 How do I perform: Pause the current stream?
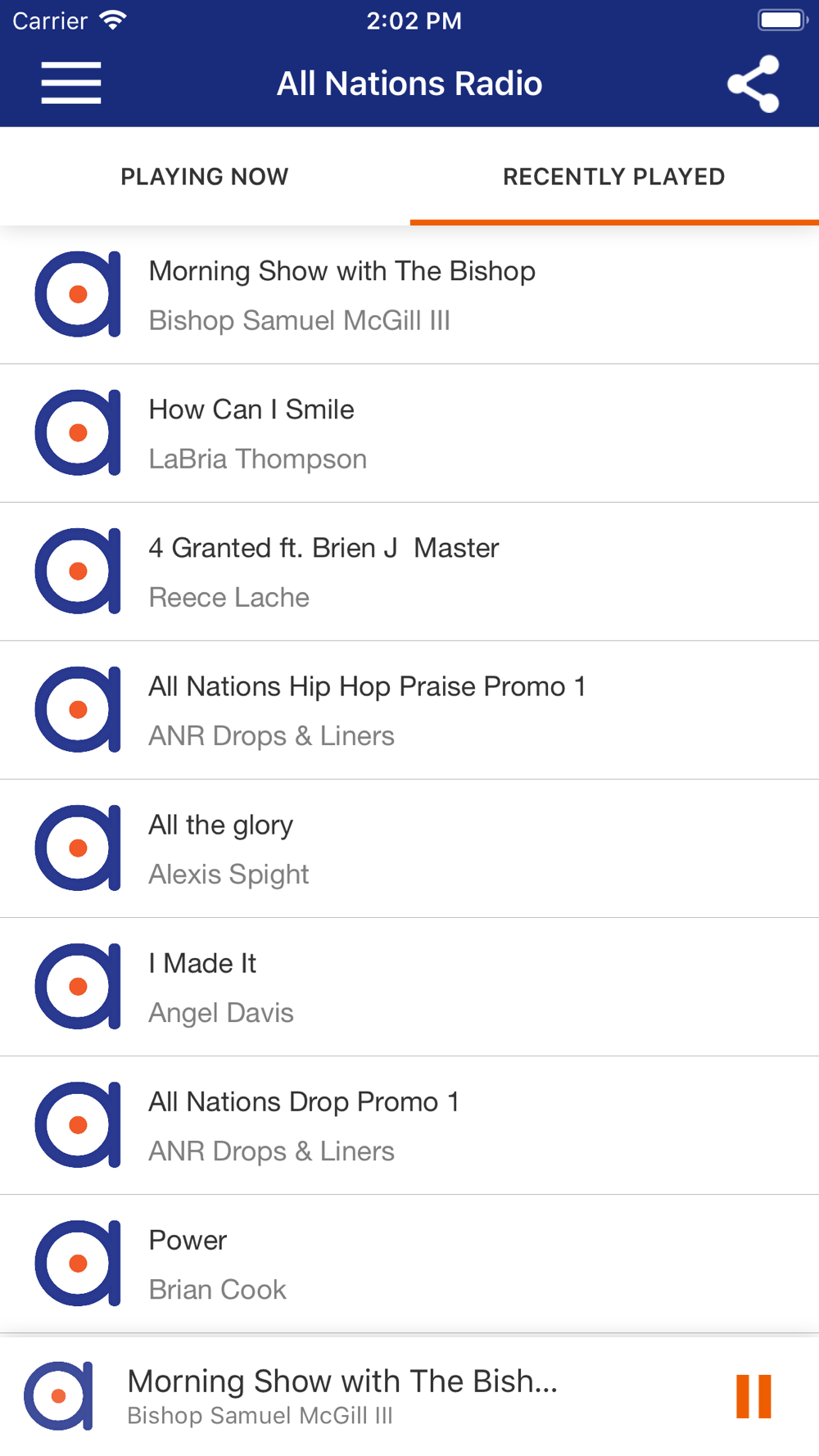pyautogui.click(x=753, y=1396)
